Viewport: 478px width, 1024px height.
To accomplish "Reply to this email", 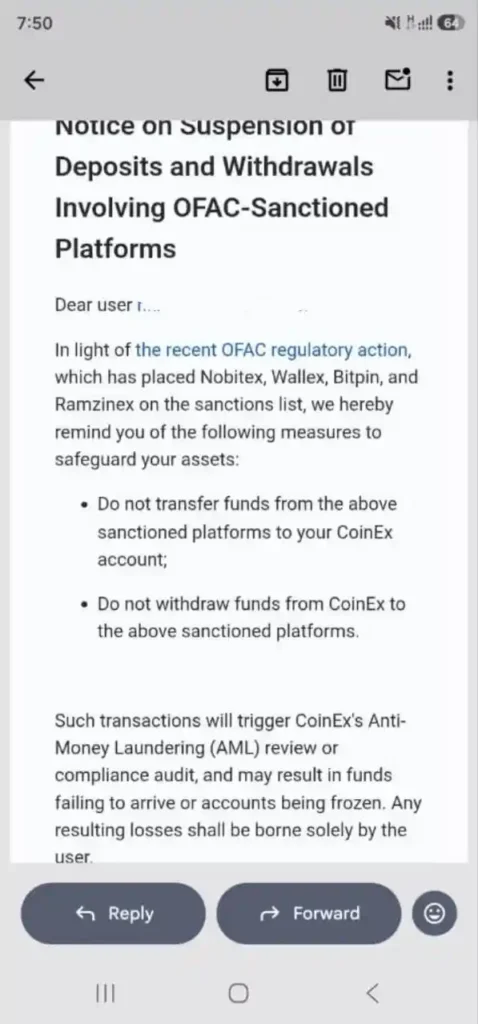I will point(113,913).
